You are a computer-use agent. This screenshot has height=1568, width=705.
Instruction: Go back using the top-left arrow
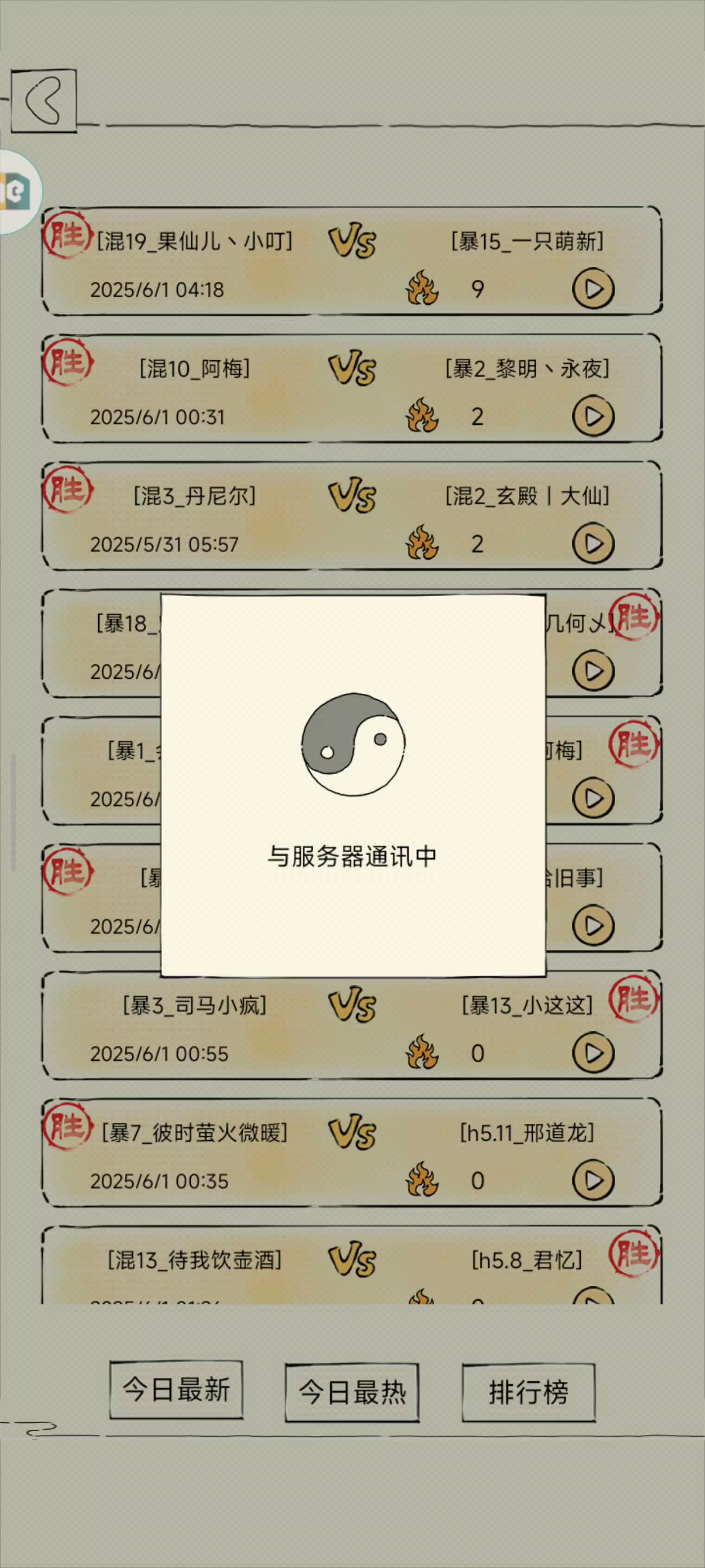point(44,101)
